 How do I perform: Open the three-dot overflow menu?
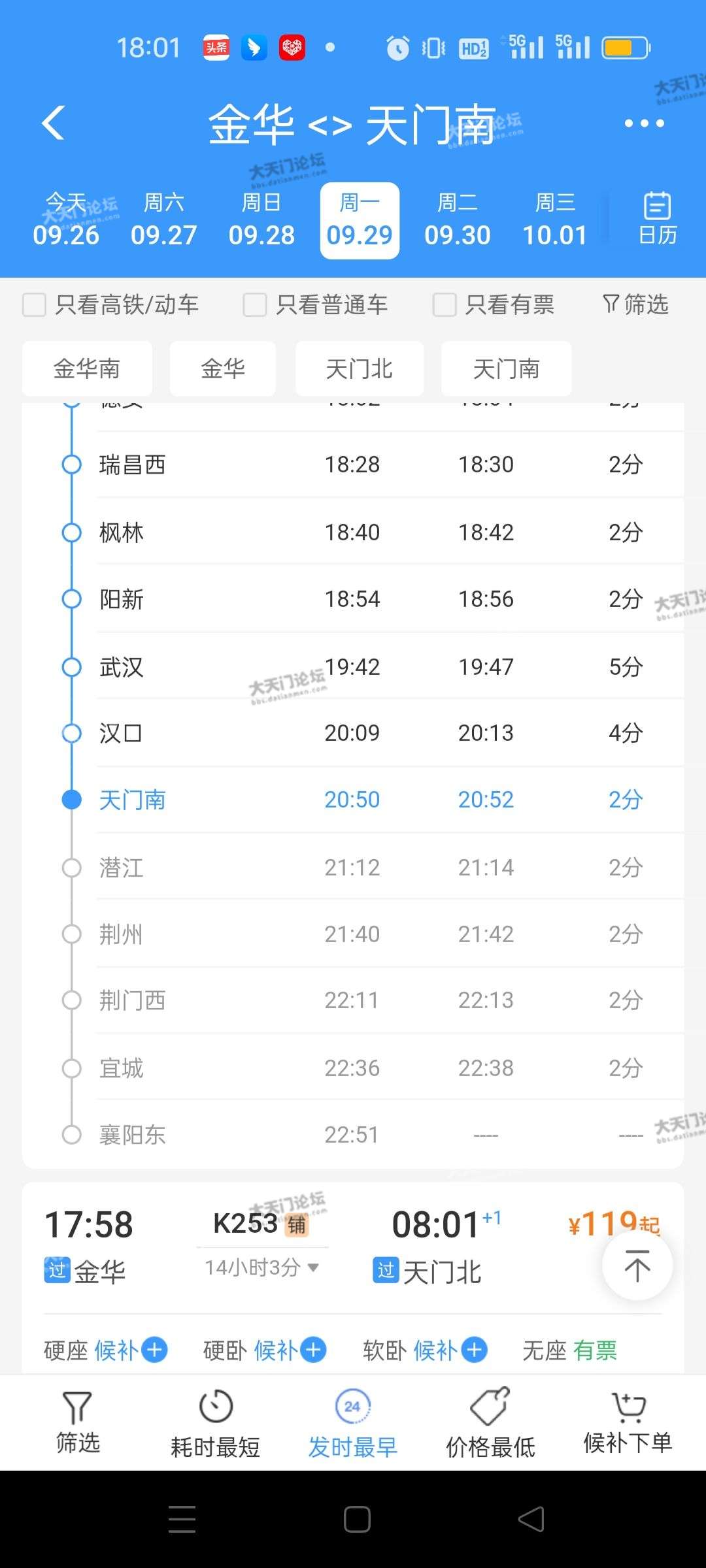644,123
